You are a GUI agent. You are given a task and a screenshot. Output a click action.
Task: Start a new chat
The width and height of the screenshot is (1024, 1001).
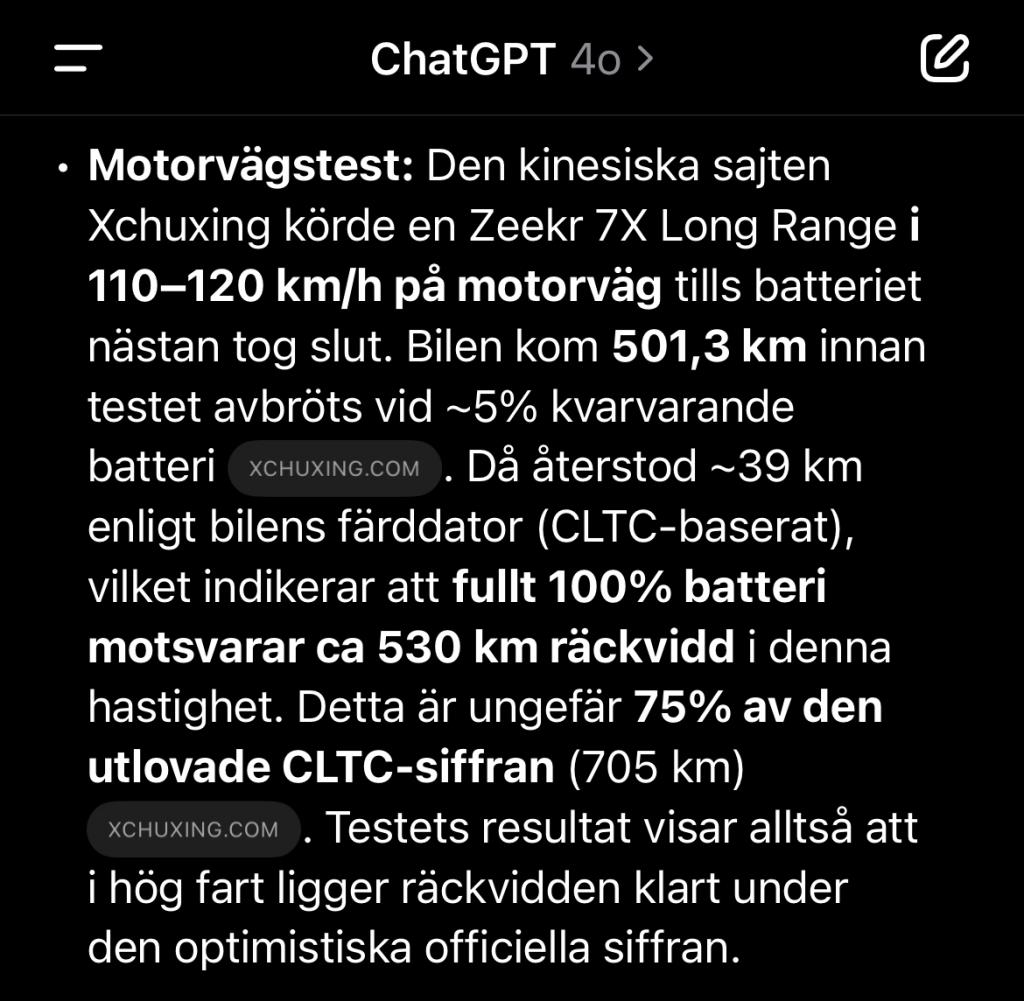944,58
